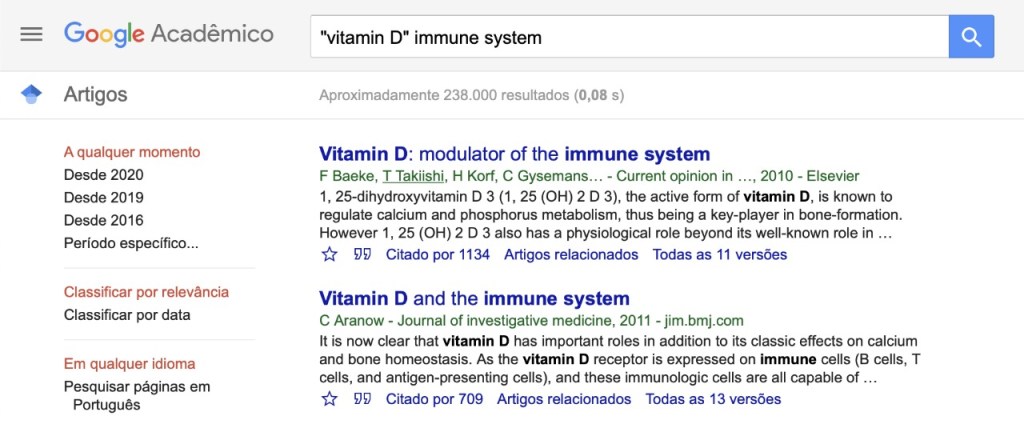1024x428 pixels.
Task: Tap the search field with vitamin D query
Action: 628,37
